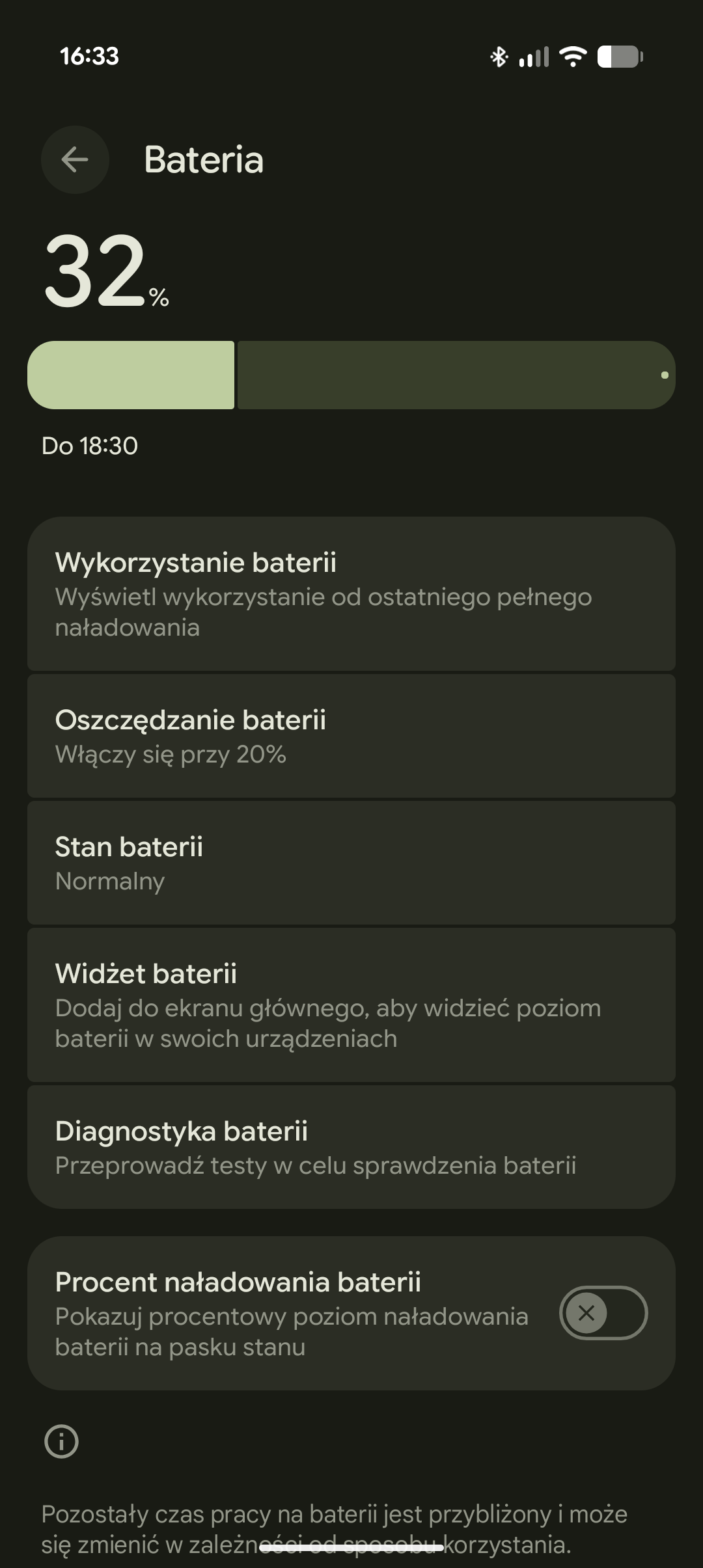Run Diagnostyka baterii tests
703x1568 pixels.
(x=350, y=1147)
